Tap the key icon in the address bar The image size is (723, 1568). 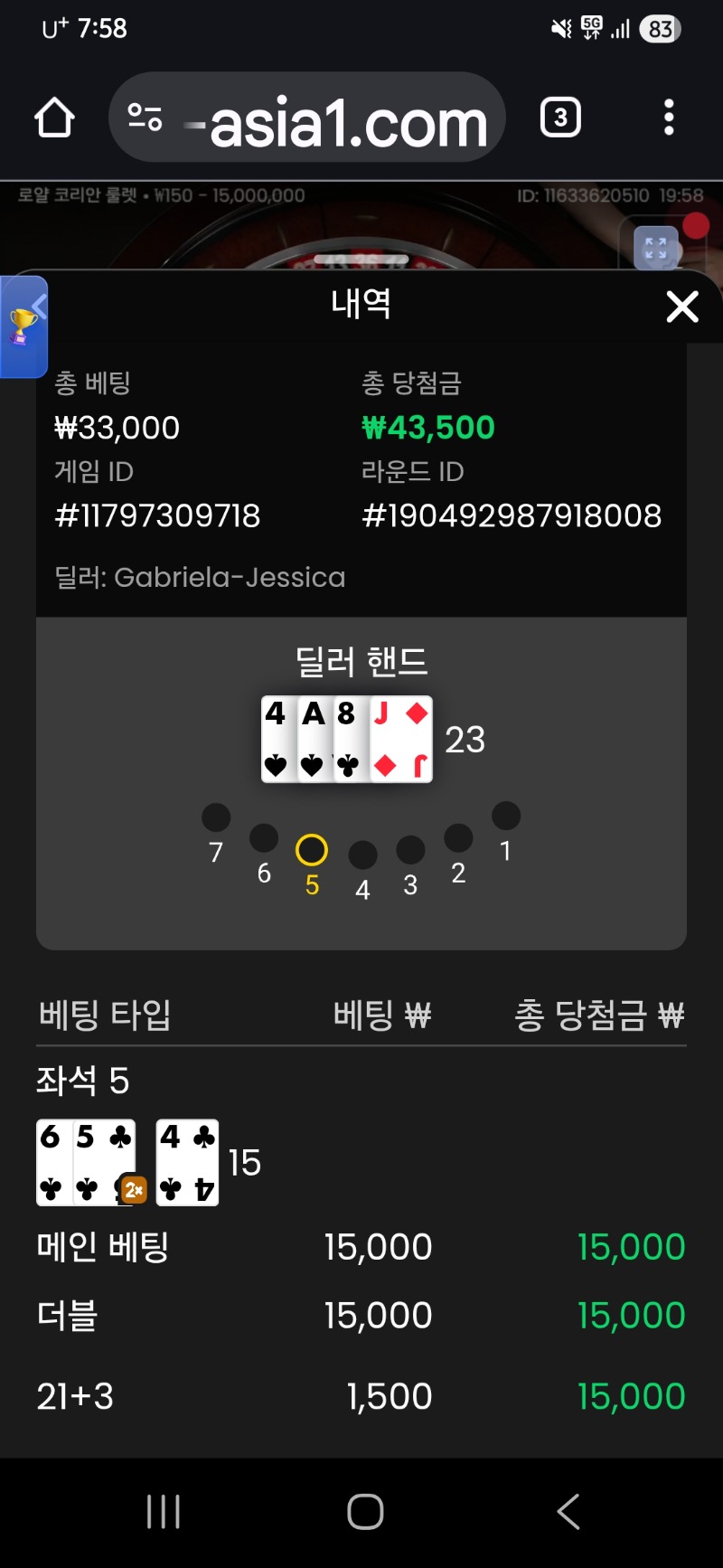point(143,118)
